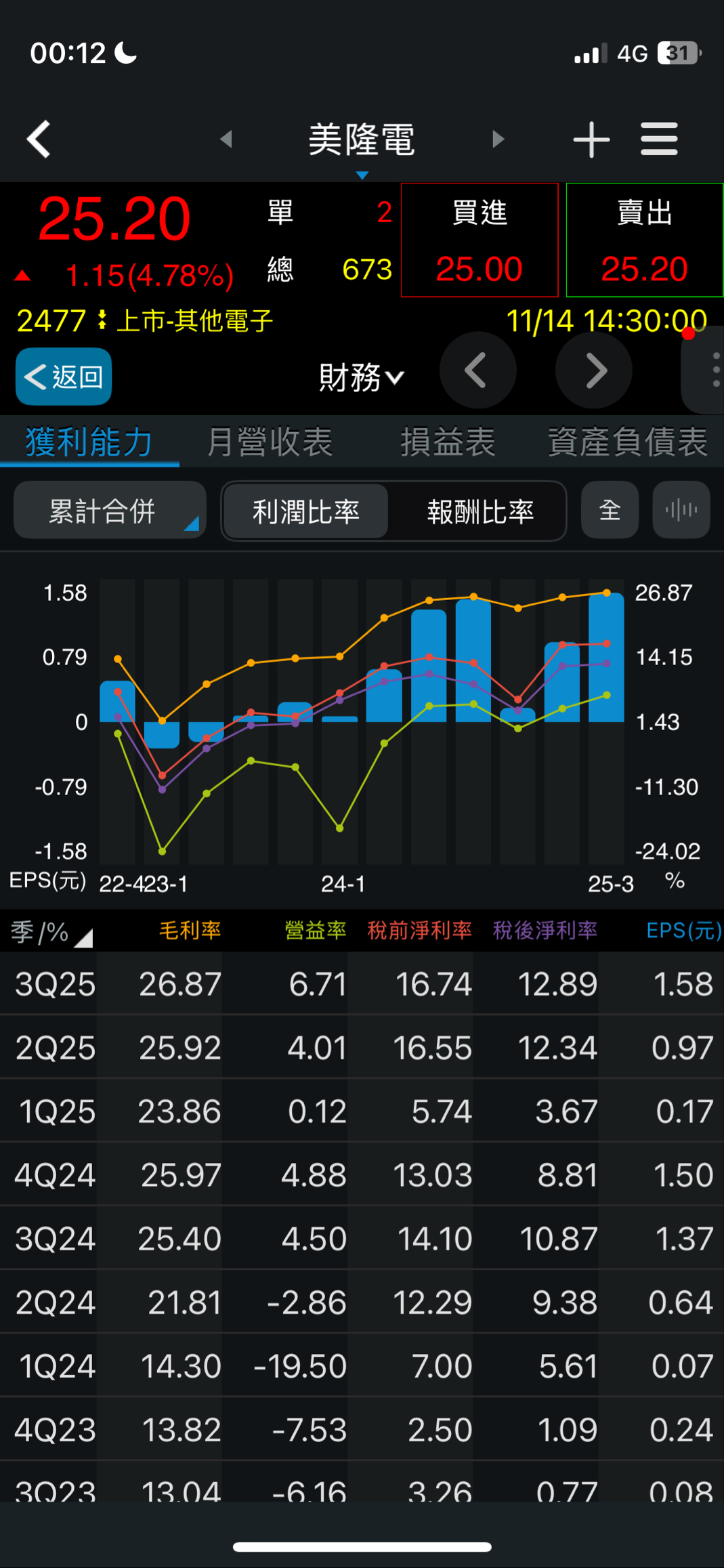Screen dimensions: 724x1568
Task: Tap the 返回 back button
Action: pyautogui.click(x=63, y=377)
